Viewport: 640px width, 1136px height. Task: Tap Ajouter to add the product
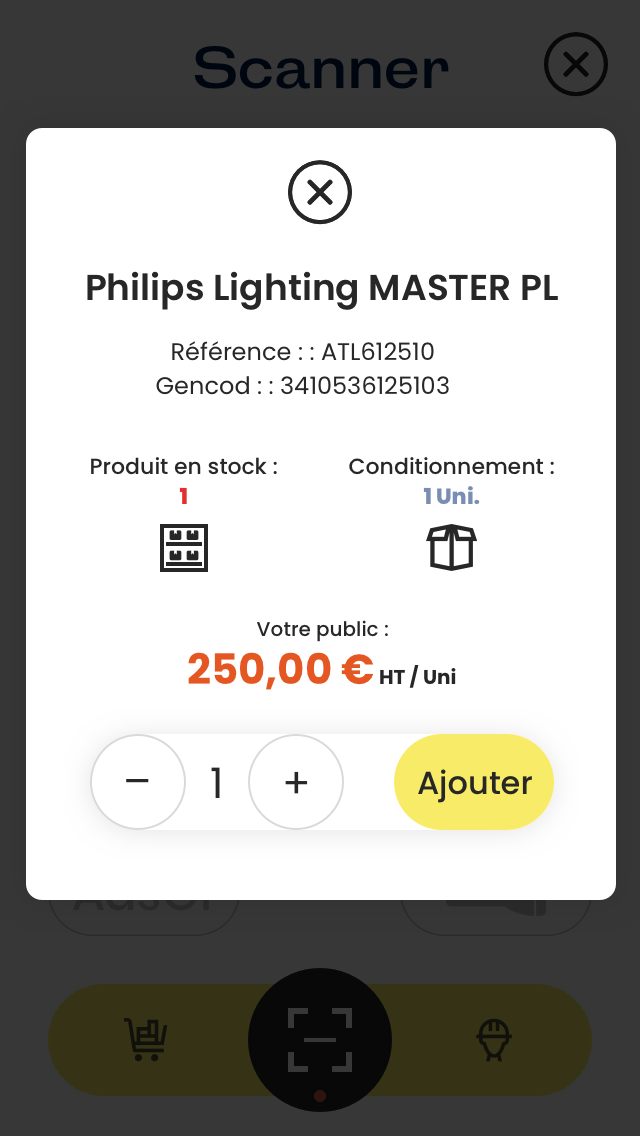tap(474, 782)
